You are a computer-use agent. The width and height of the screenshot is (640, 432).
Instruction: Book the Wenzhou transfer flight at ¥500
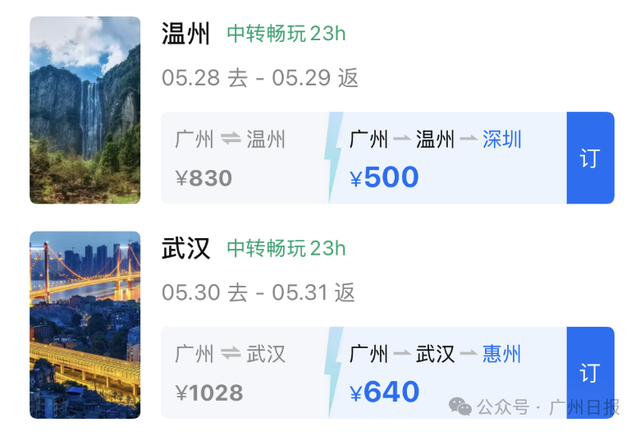590,158
